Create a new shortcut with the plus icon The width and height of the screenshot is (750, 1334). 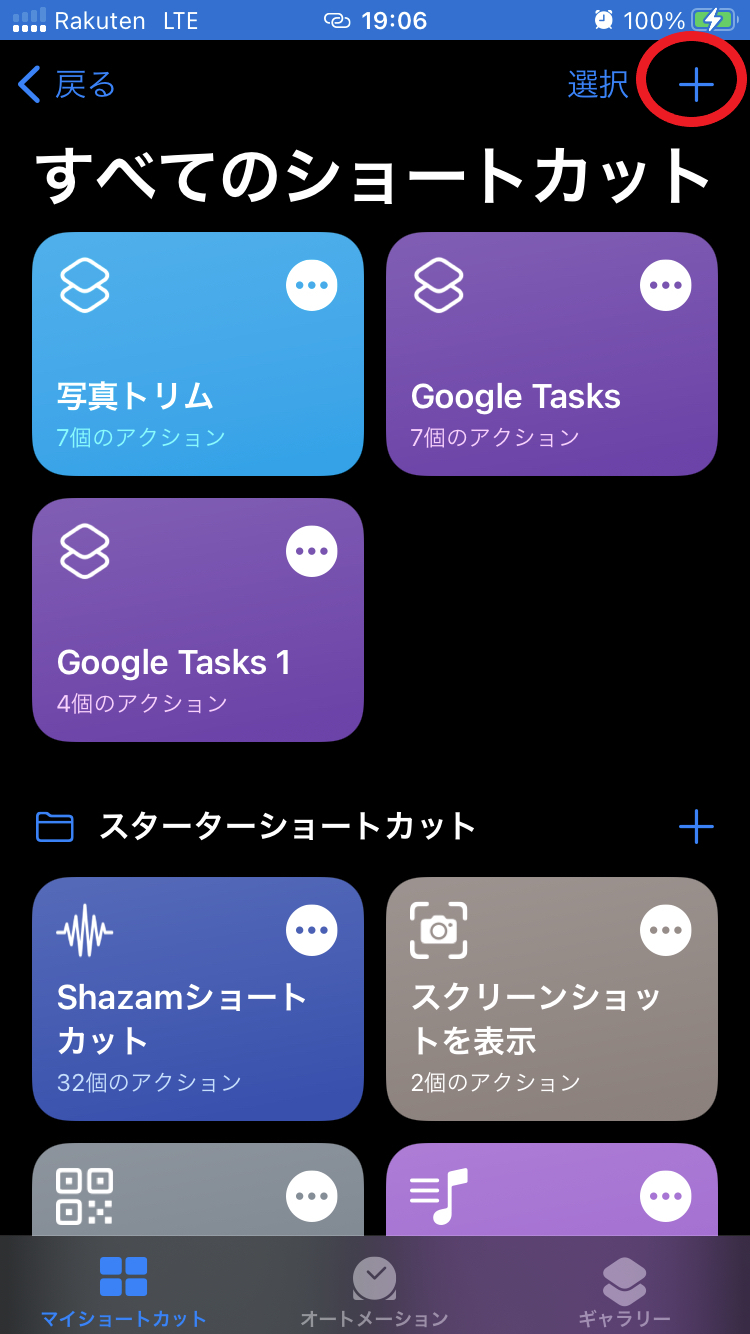[695, 84]
